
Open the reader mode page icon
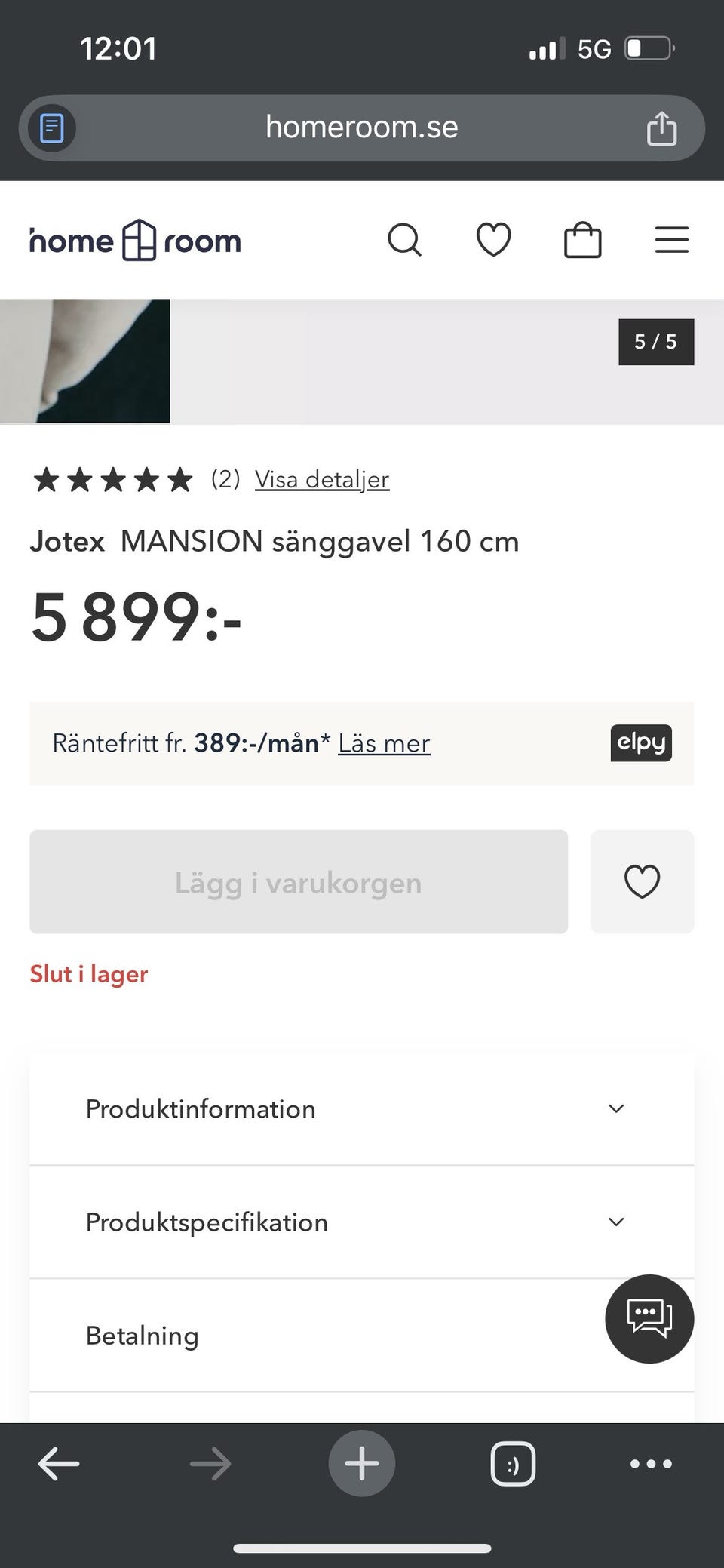[51, 128]
